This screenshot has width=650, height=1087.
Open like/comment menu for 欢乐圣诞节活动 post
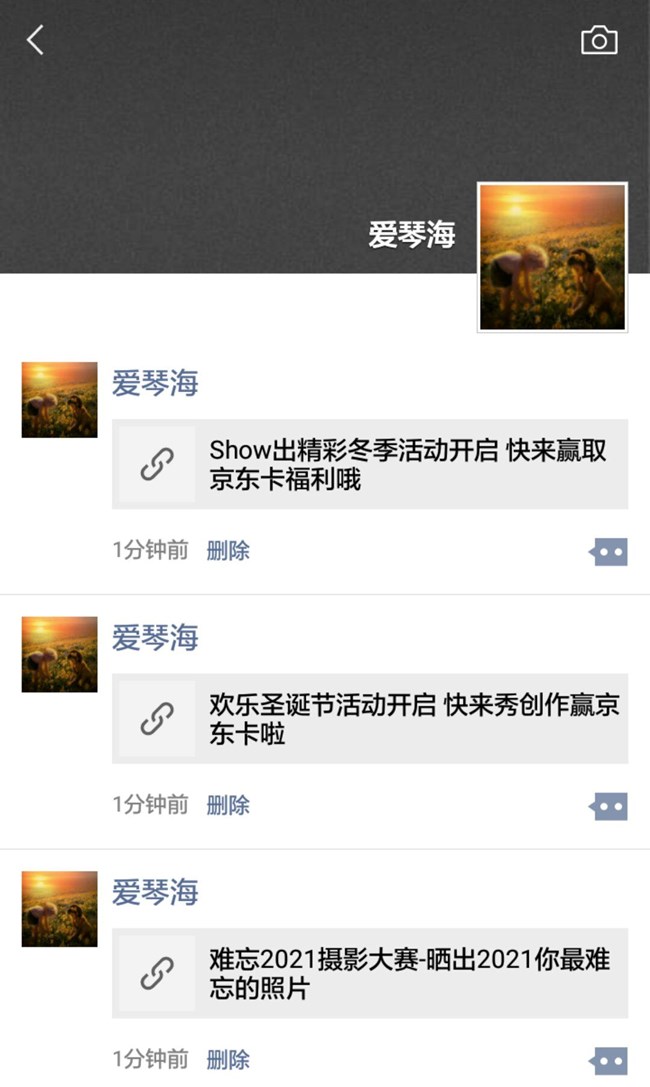pyautogui.click(x=608, y=806)
